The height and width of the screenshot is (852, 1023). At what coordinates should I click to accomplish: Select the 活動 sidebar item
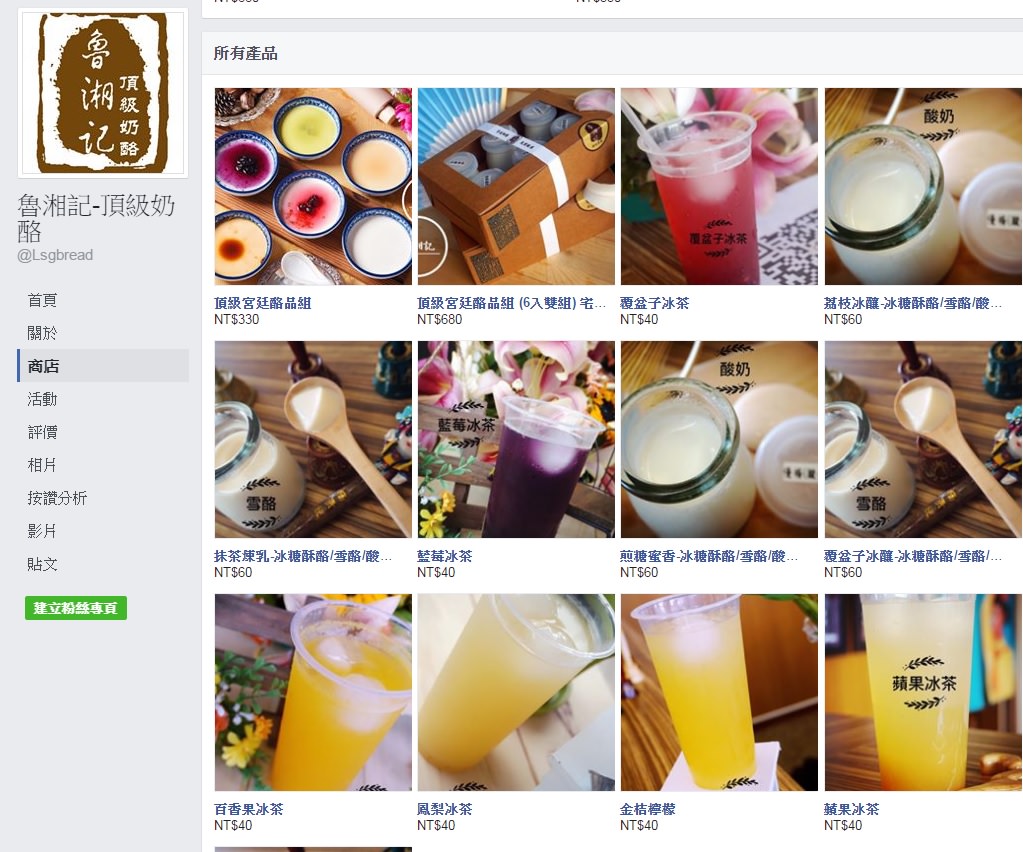point(42,399)
